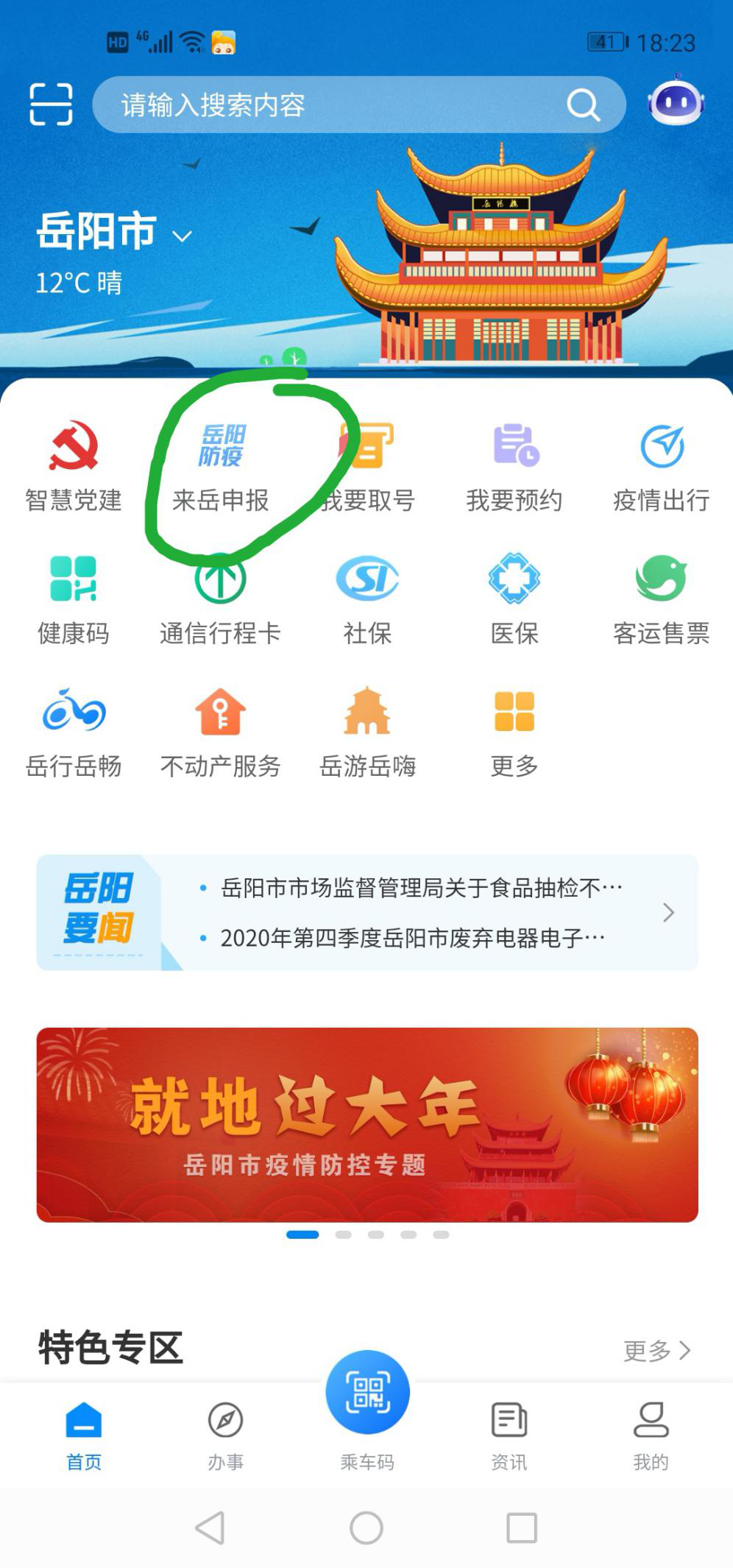733x1568 pixels.
Task: Expand the 岳阳市 city dropdown
Action: pyautogui.click(x=181, y=236)
